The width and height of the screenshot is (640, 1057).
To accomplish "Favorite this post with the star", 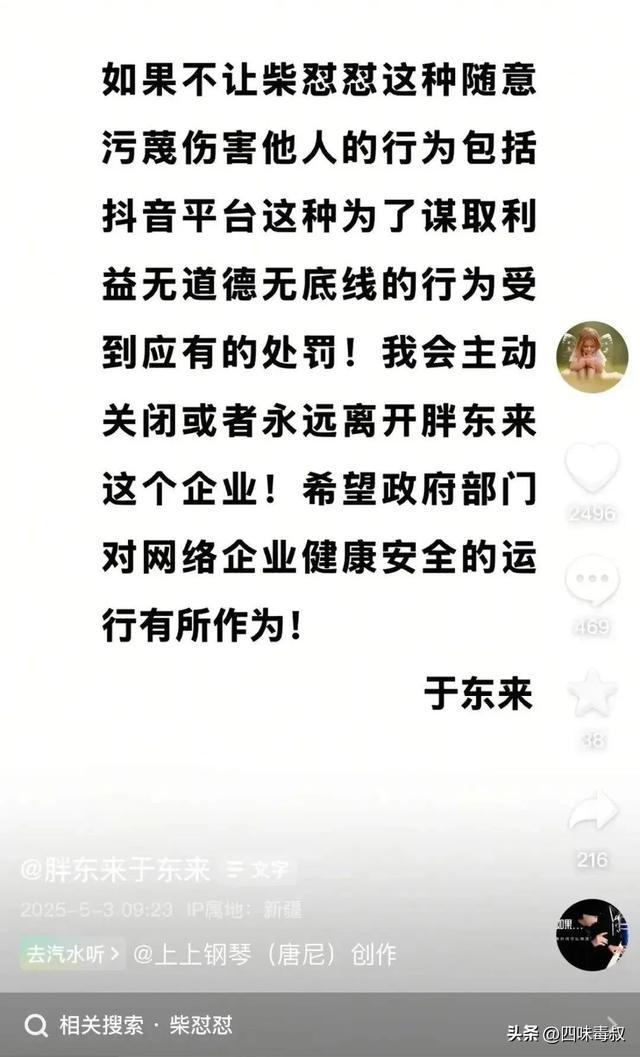I will [591, 693].
